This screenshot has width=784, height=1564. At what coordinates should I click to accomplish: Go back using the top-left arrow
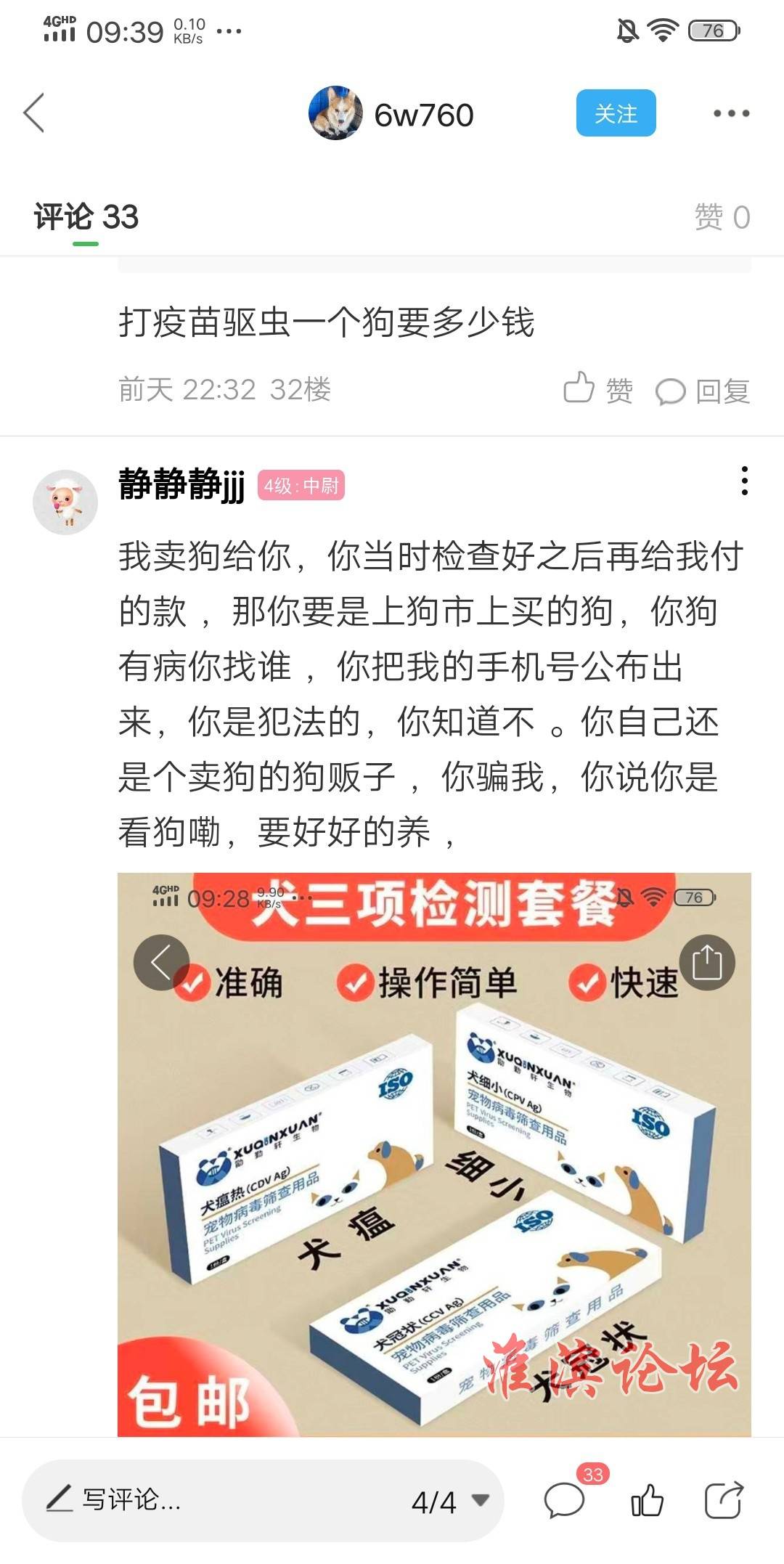[x=34, y=113]
